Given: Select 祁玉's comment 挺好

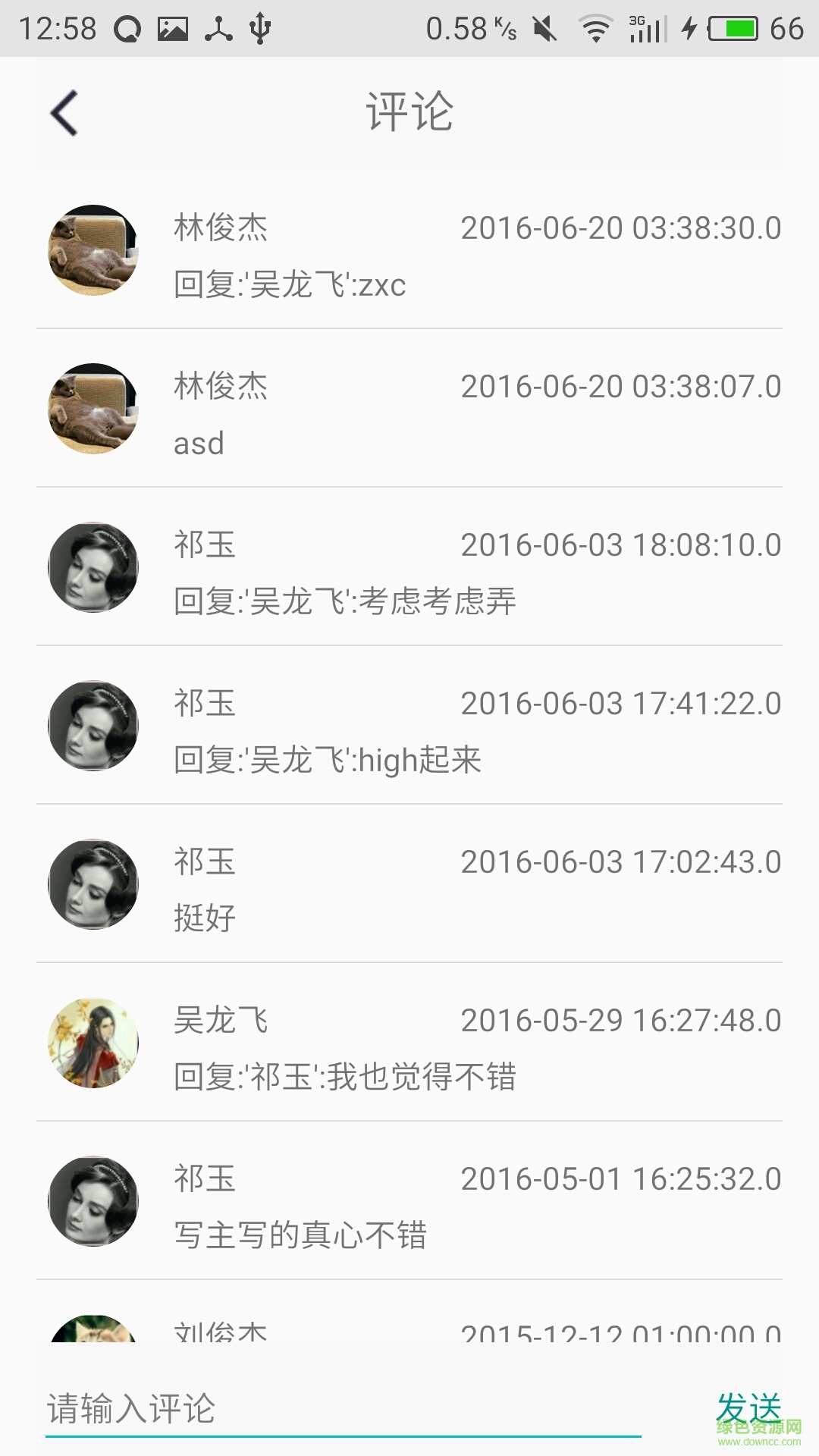Looking at the screenshot, I should 205,919.
